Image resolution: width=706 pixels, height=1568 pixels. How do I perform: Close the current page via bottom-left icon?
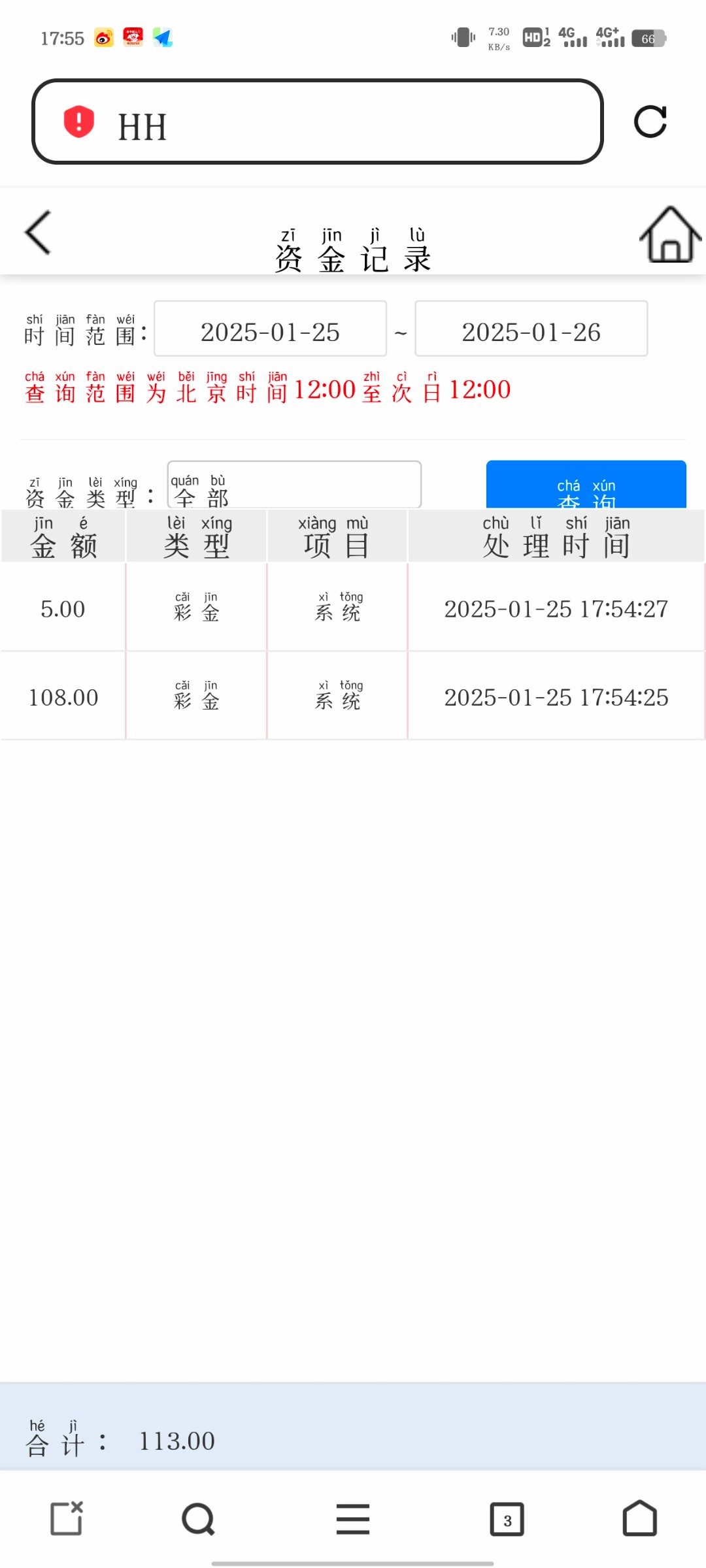pos(67,1518)
